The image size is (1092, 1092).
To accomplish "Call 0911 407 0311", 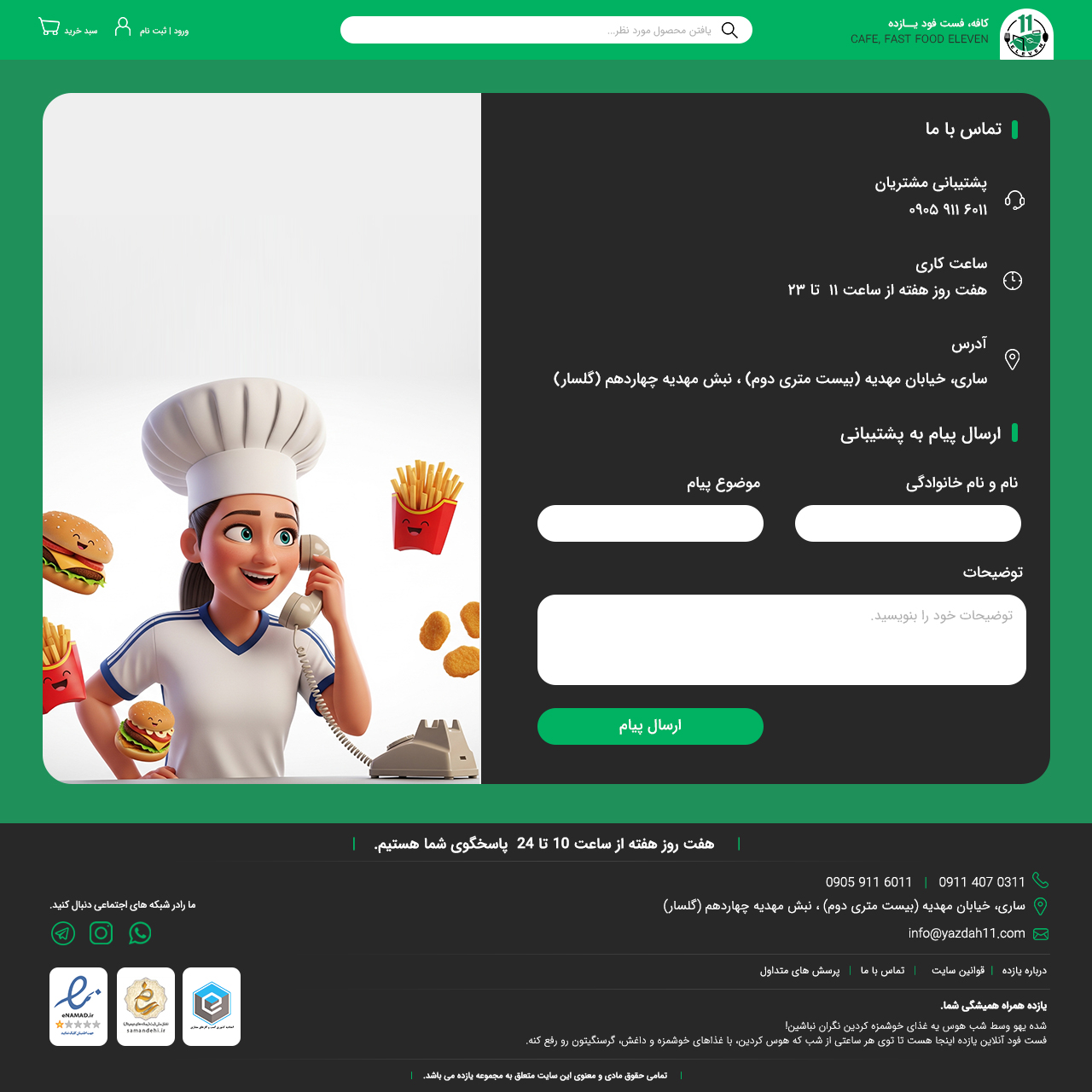I will [981, 882].
